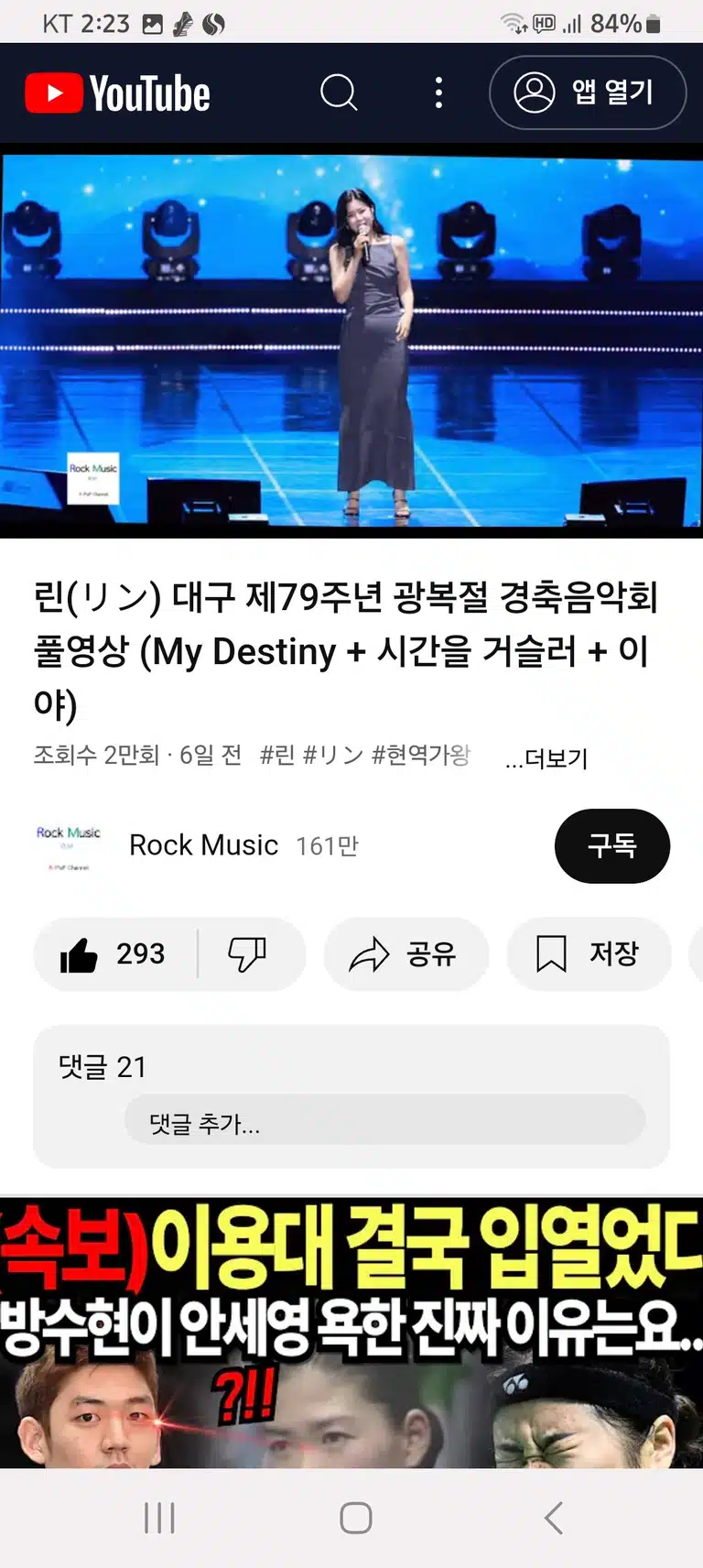The height and width of the screenshot is (1568, 703).
Task: Open the YouTube search icon
Action: pos(339,93)
